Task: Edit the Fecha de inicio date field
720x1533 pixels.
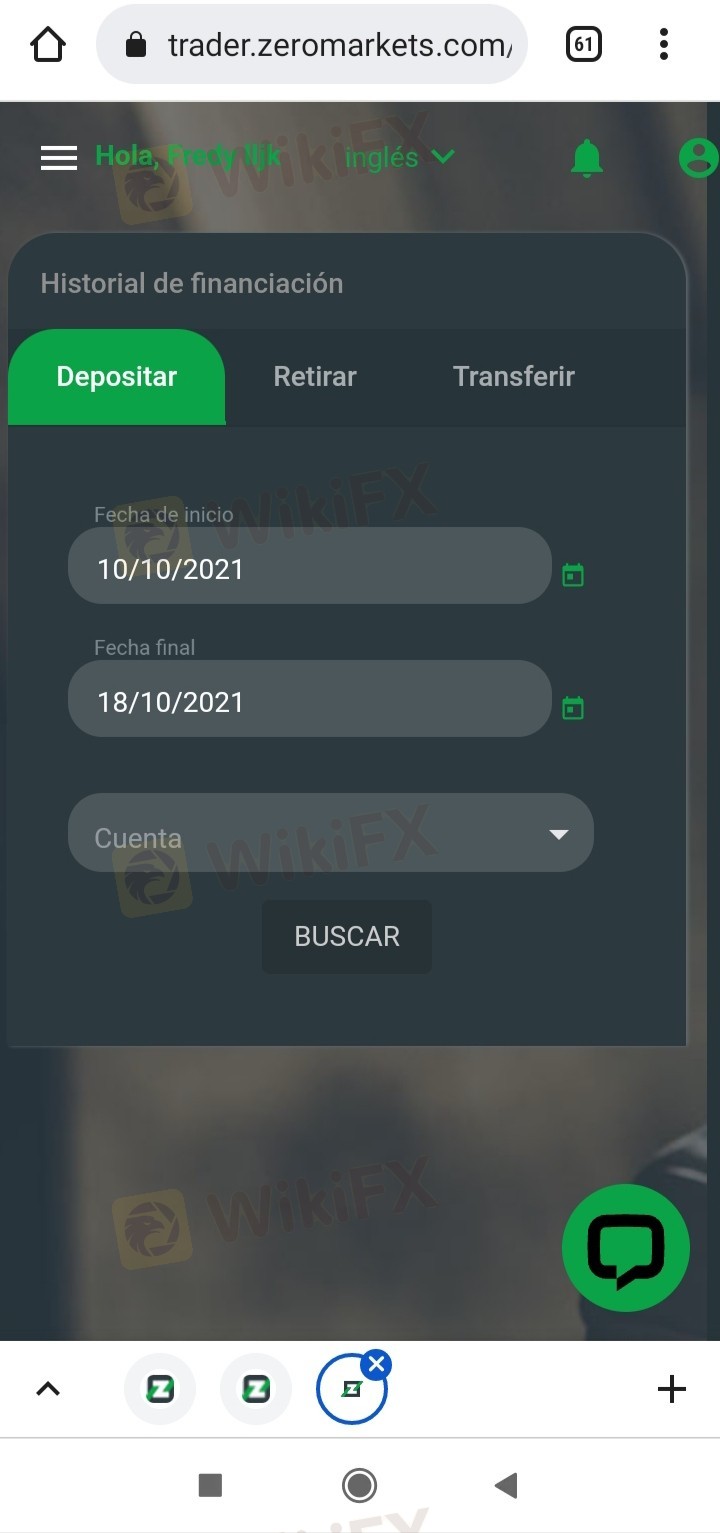Action: [x=308, y=568]
